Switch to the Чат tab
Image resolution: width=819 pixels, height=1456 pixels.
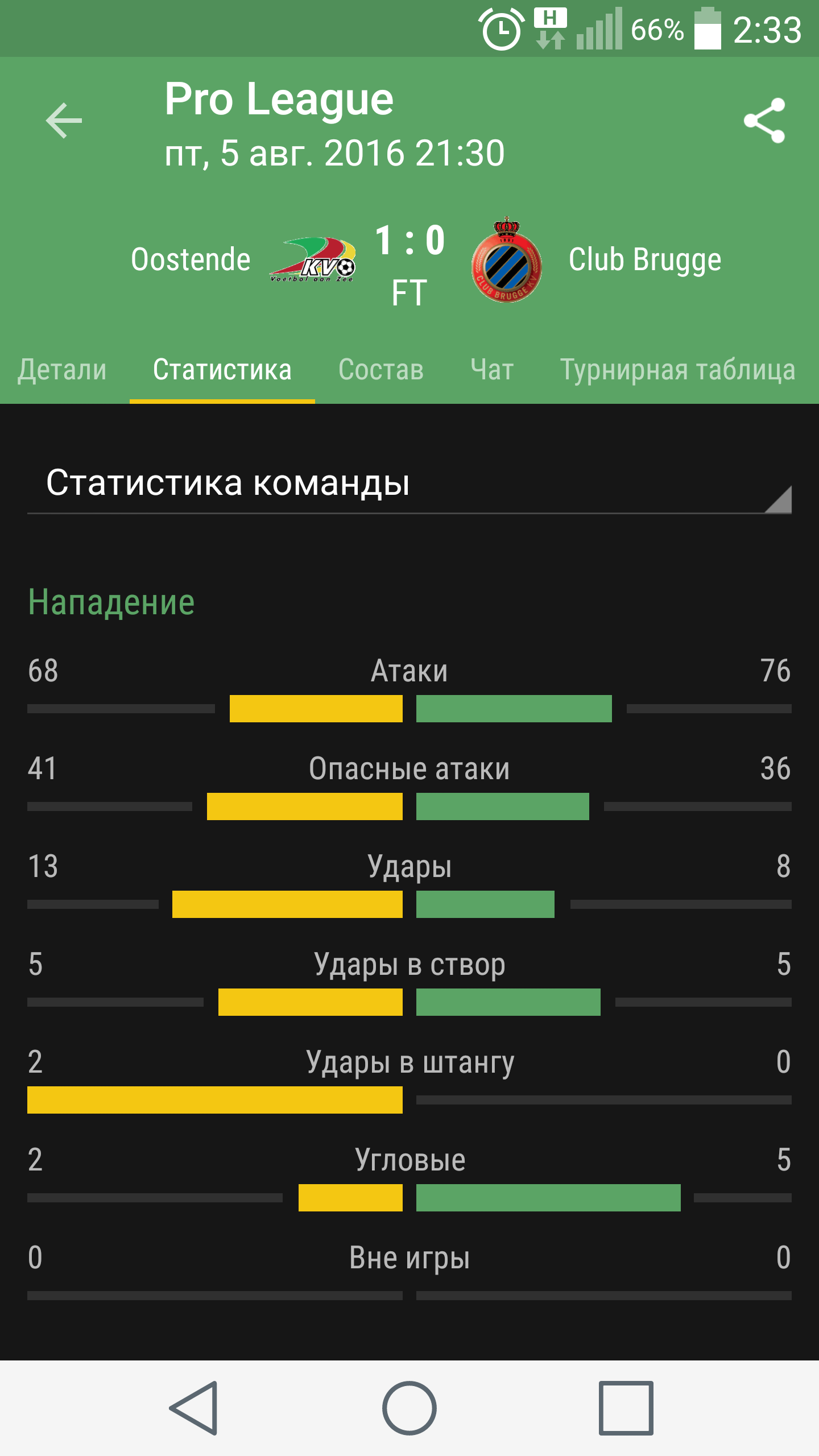point(492,370)
